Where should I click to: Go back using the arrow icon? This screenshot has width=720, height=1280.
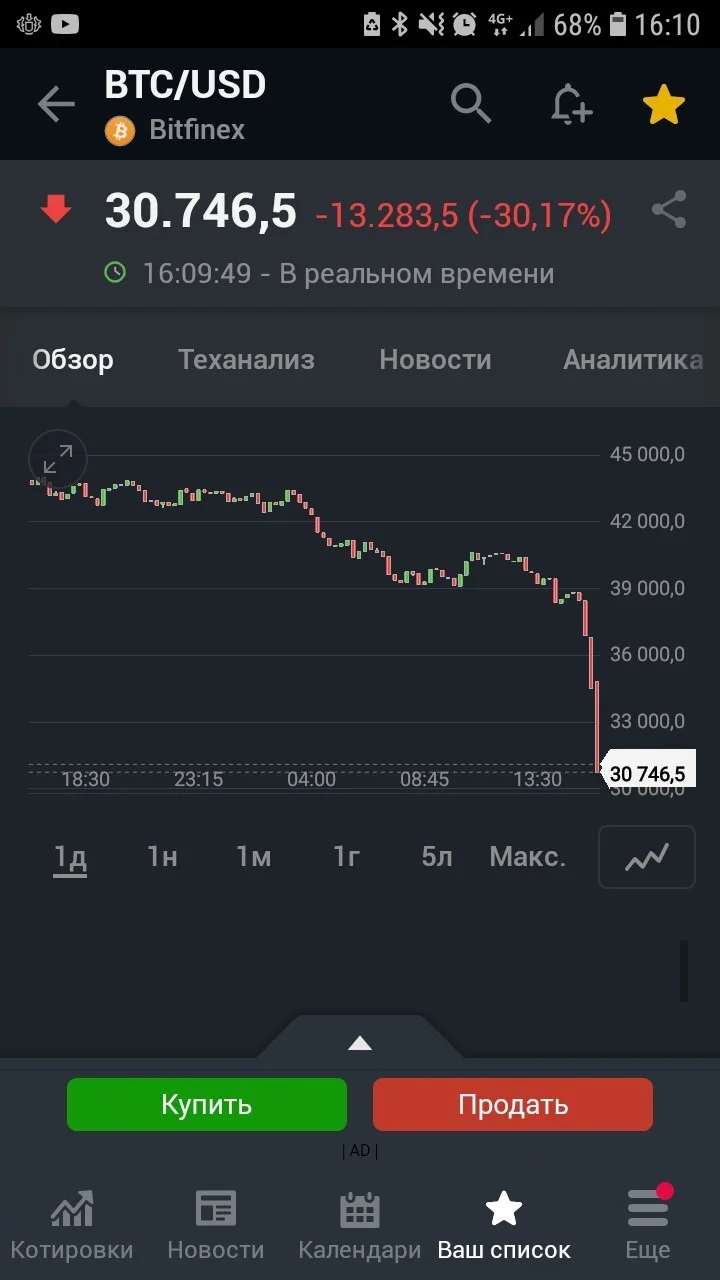click(x=56, y=104)
